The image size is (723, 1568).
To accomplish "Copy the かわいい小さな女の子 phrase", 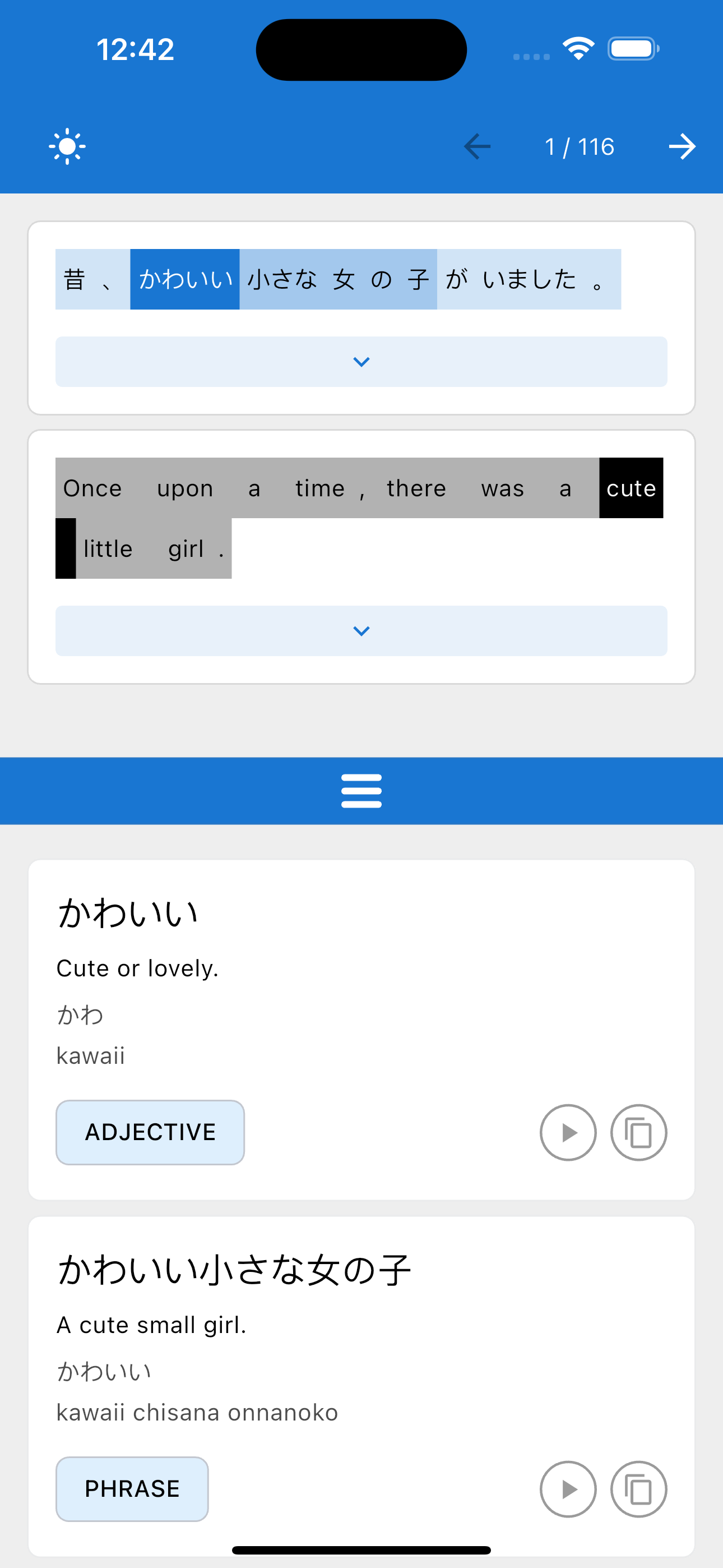I will 638,1489.
